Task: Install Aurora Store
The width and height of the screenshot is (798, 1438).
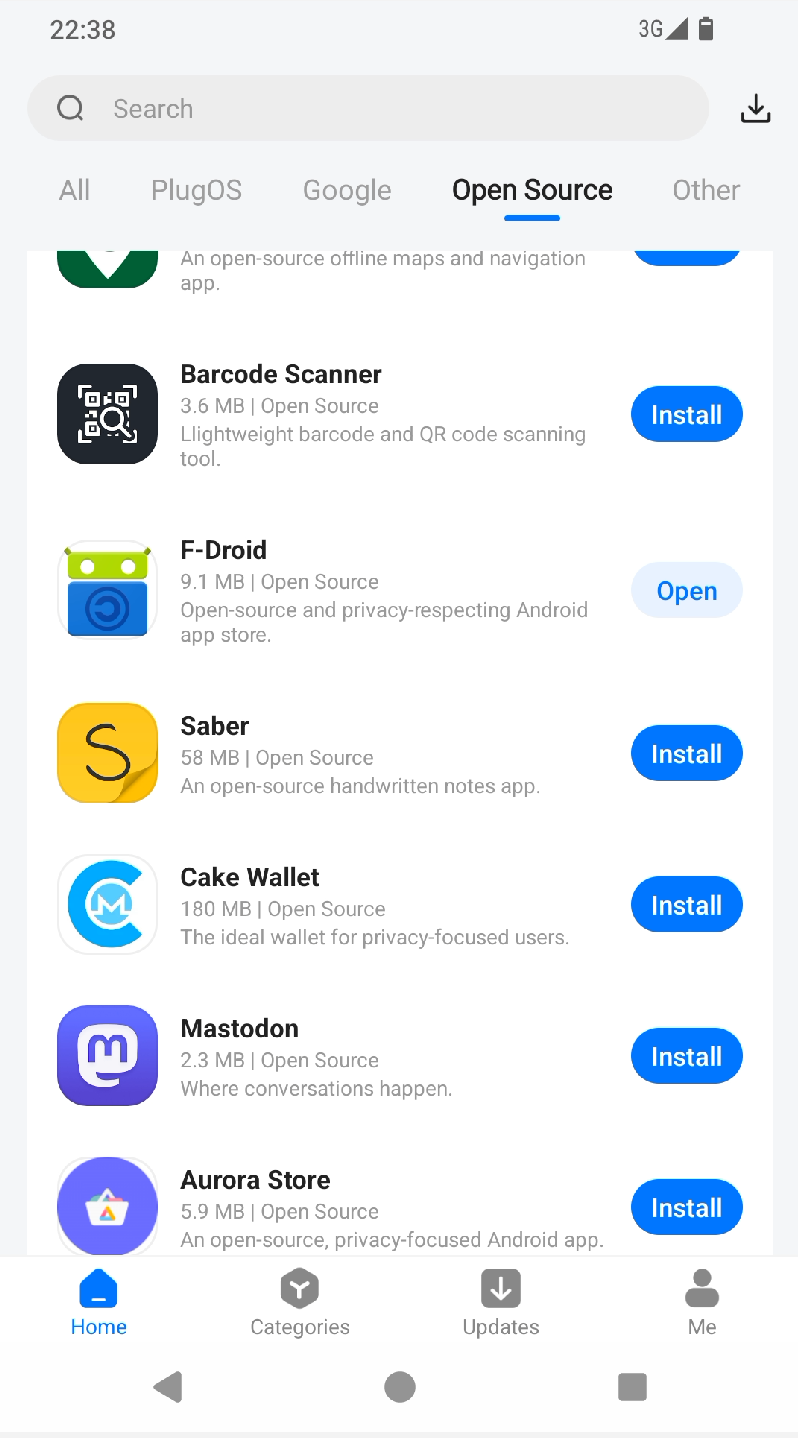Action: (686, 1208)
